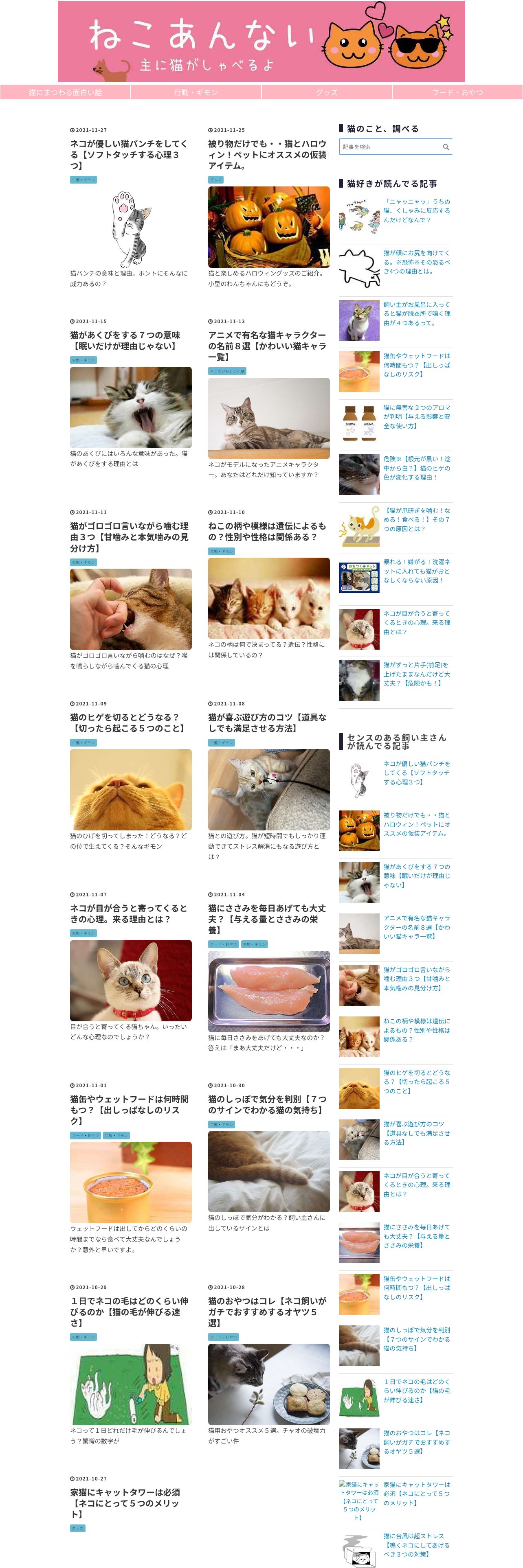
Task: Open article on ネコが優しい猫パンチ
Action: (129, 154)
